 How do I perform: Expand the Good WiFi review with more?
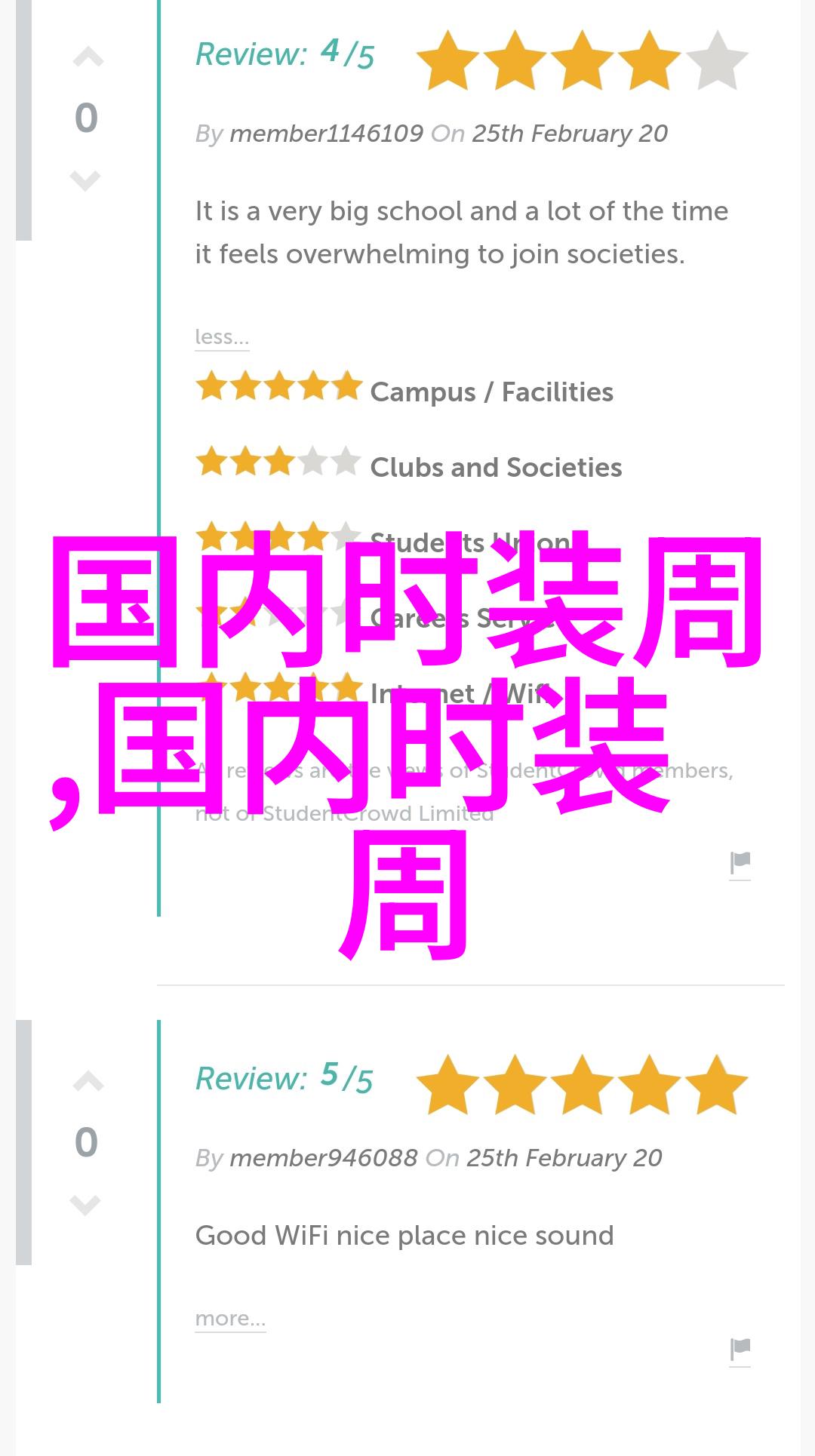click(230, 1318)
